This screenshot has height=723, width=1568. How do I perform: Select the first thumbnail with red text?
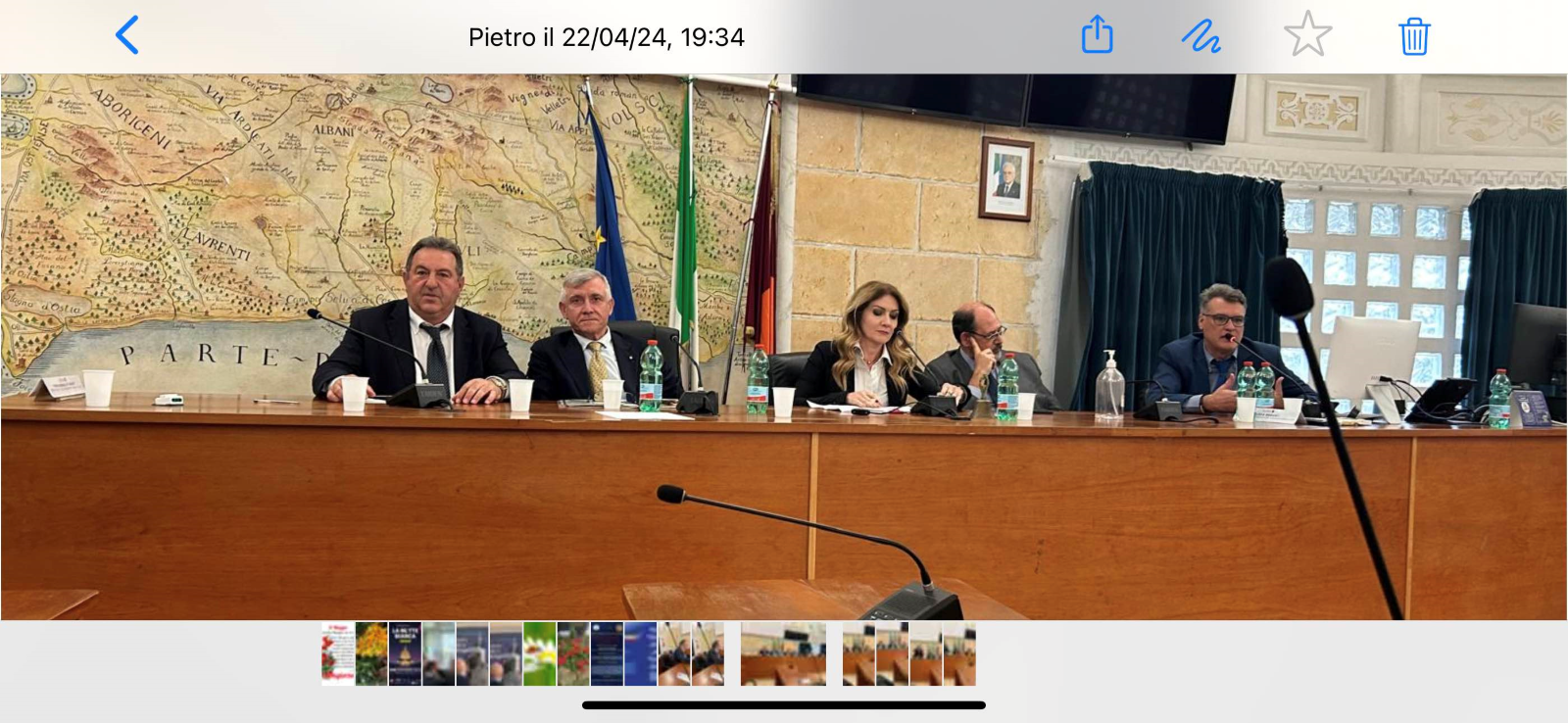point(337,653)
